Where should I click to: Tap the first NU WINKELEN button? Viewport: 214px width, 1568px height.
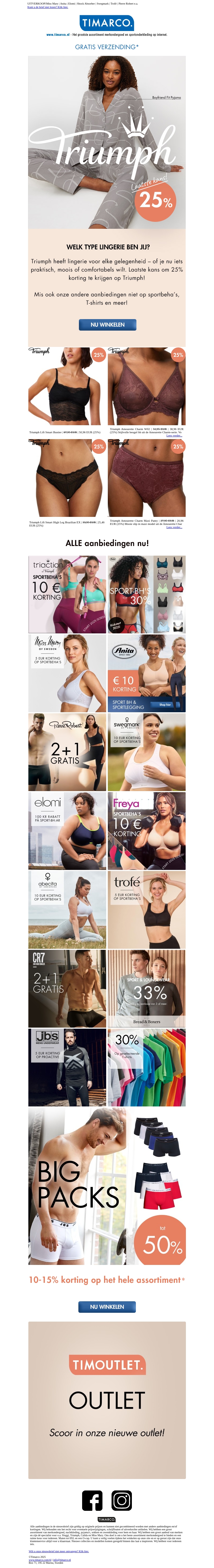pyautogui.click(x=107, y=324)
